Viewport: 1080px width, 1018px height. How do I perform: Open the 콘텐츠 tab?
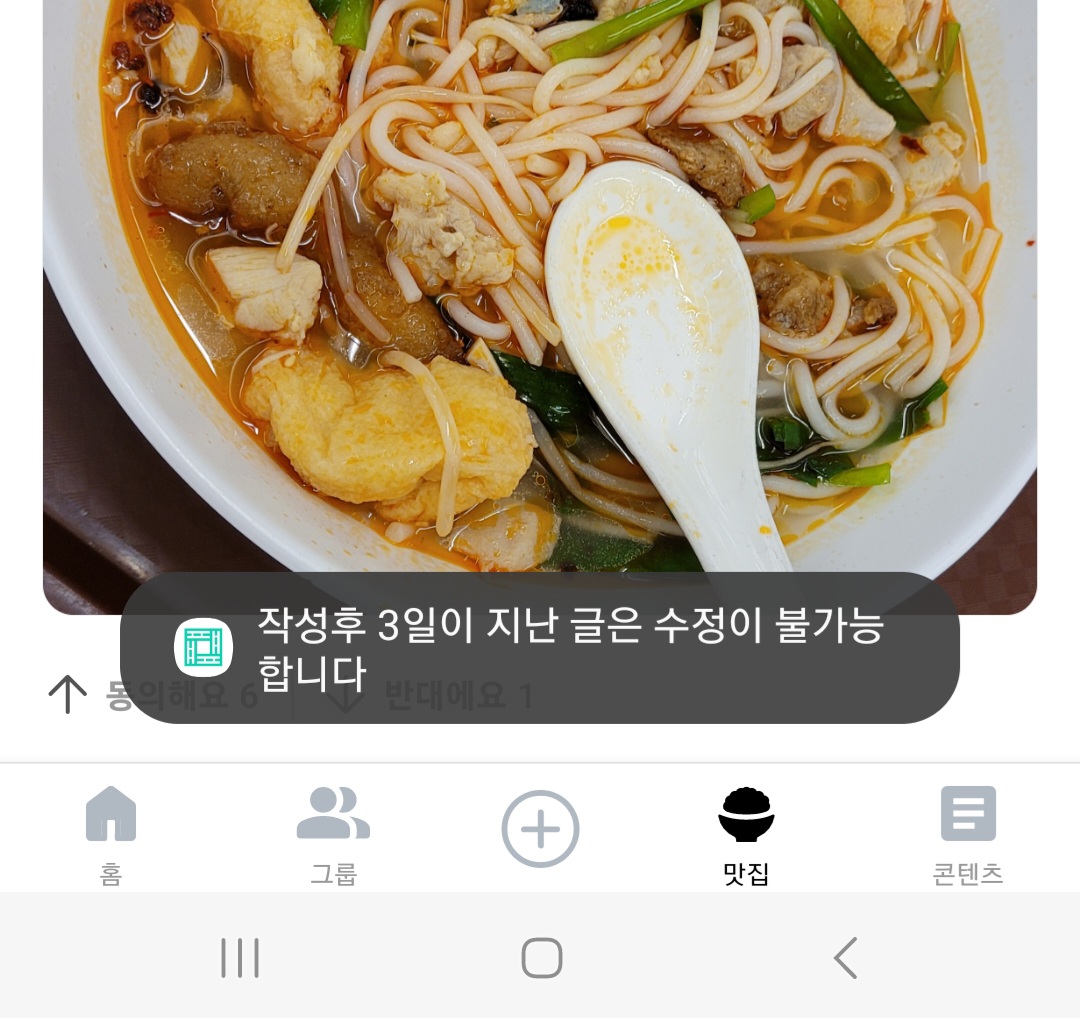[x=967, y=834]
